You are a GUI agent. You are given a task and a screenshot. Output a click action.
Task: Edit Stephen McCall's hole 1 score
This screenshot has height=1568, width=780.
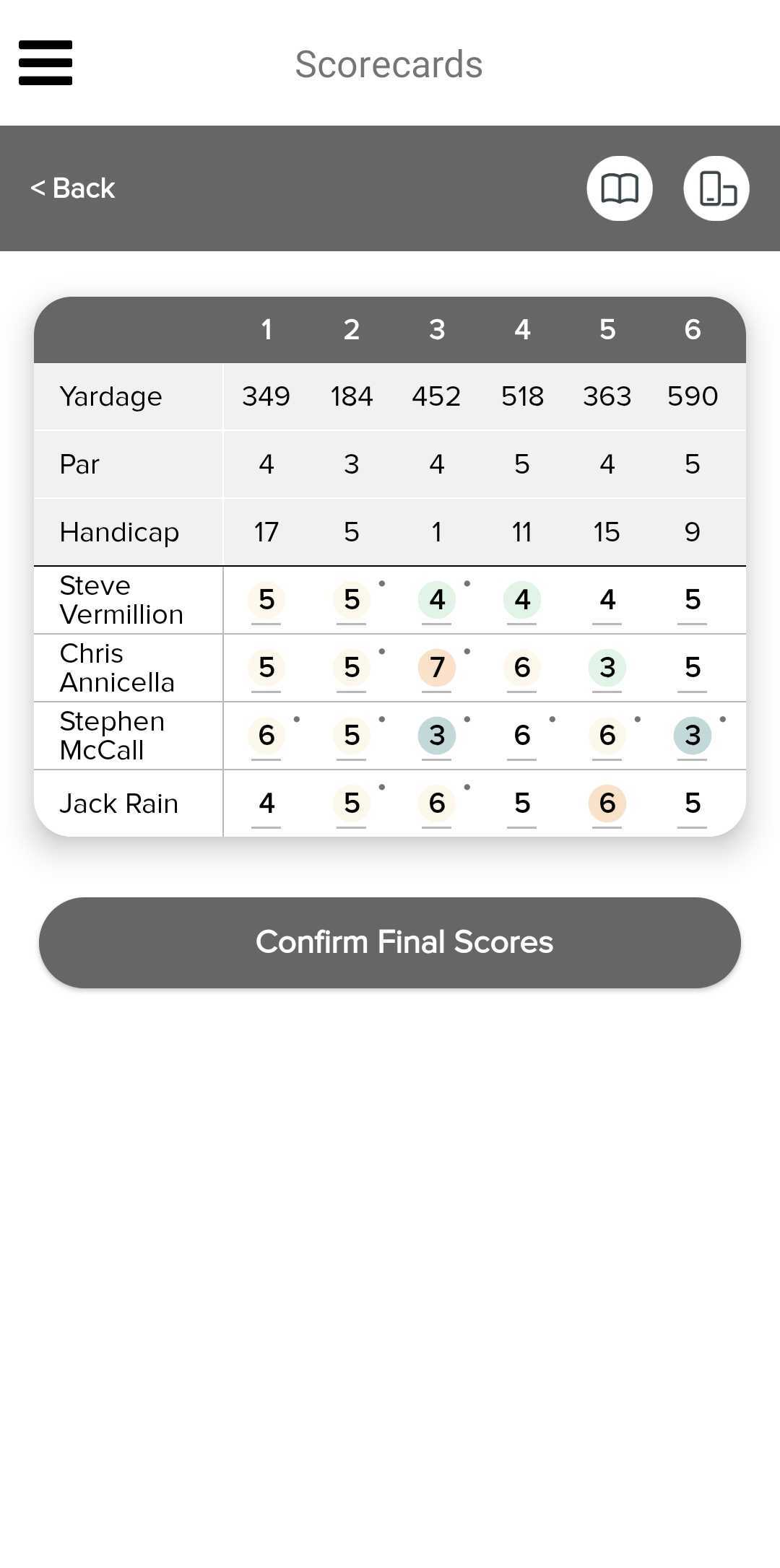point(266,736)
